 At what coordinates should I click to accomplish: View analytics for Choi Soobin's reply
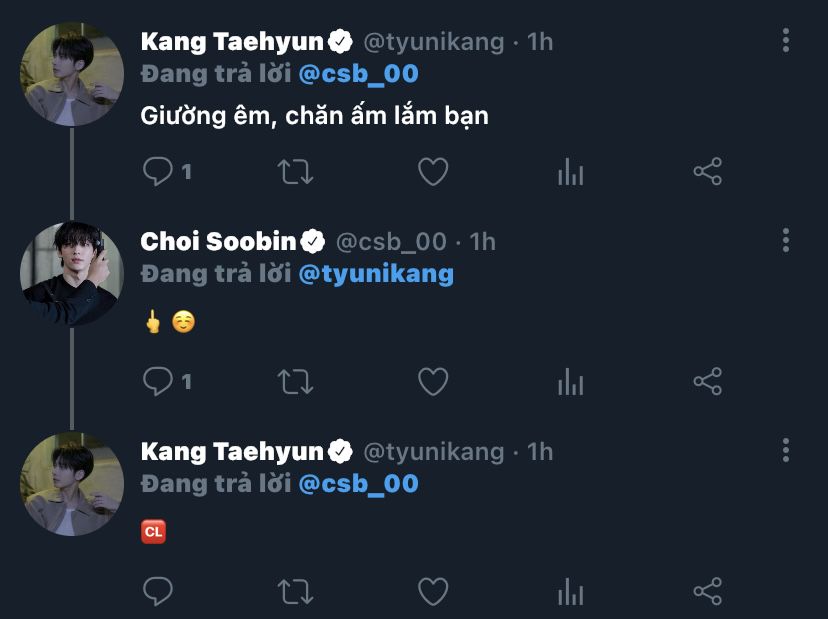570,381
